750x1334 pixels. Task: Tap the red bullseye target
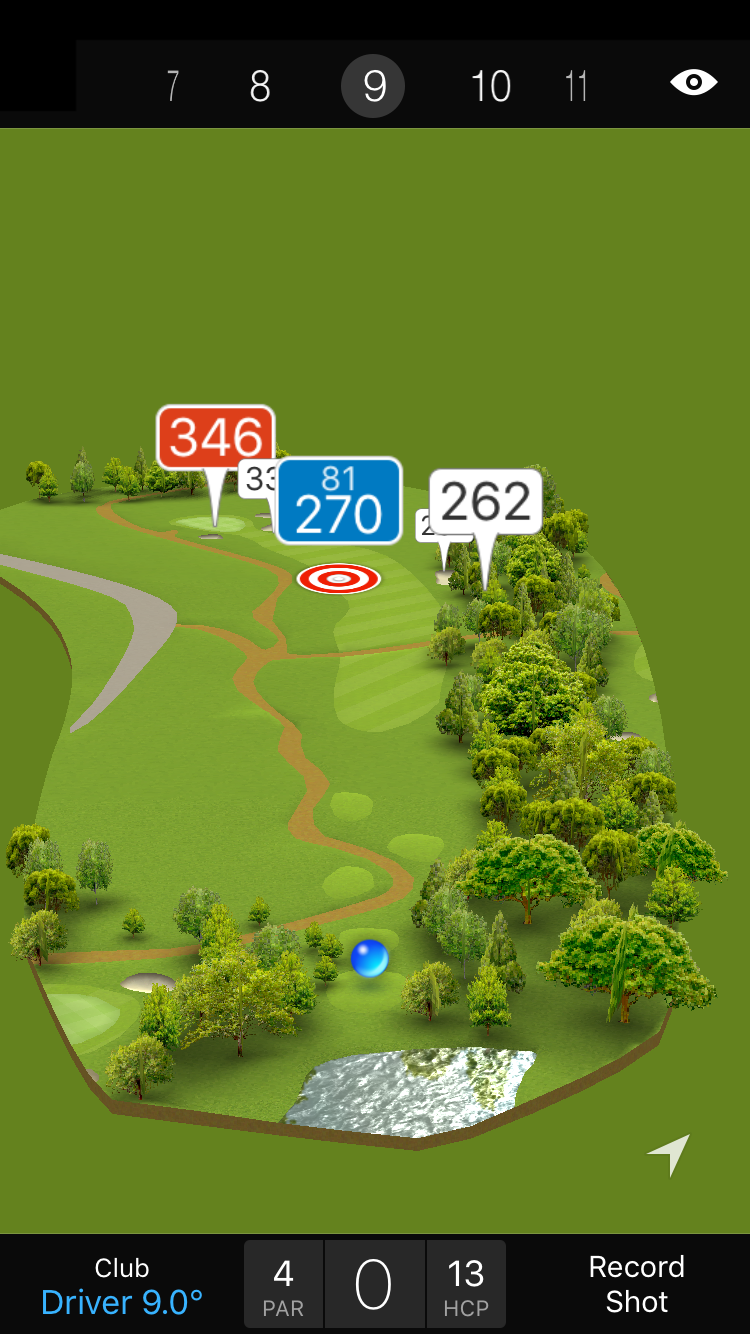tap(339, 578)
